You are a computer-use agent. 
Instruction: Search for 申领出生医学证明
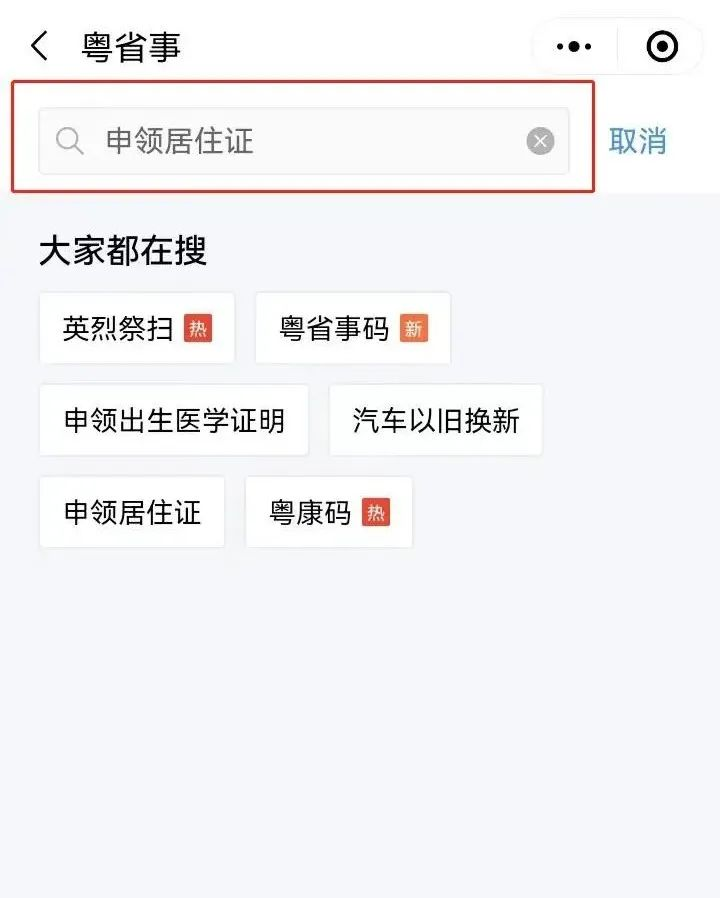[x=174, y=420]
